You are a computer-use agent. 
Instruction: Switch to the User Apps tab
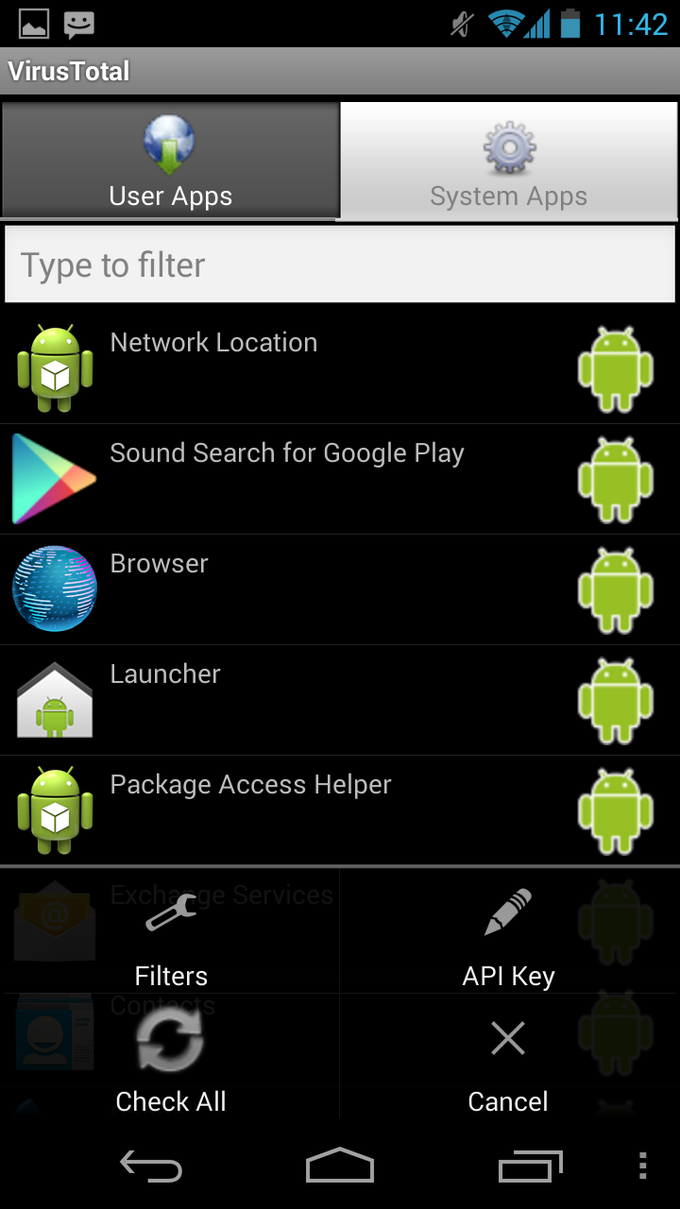coord(170,160)
